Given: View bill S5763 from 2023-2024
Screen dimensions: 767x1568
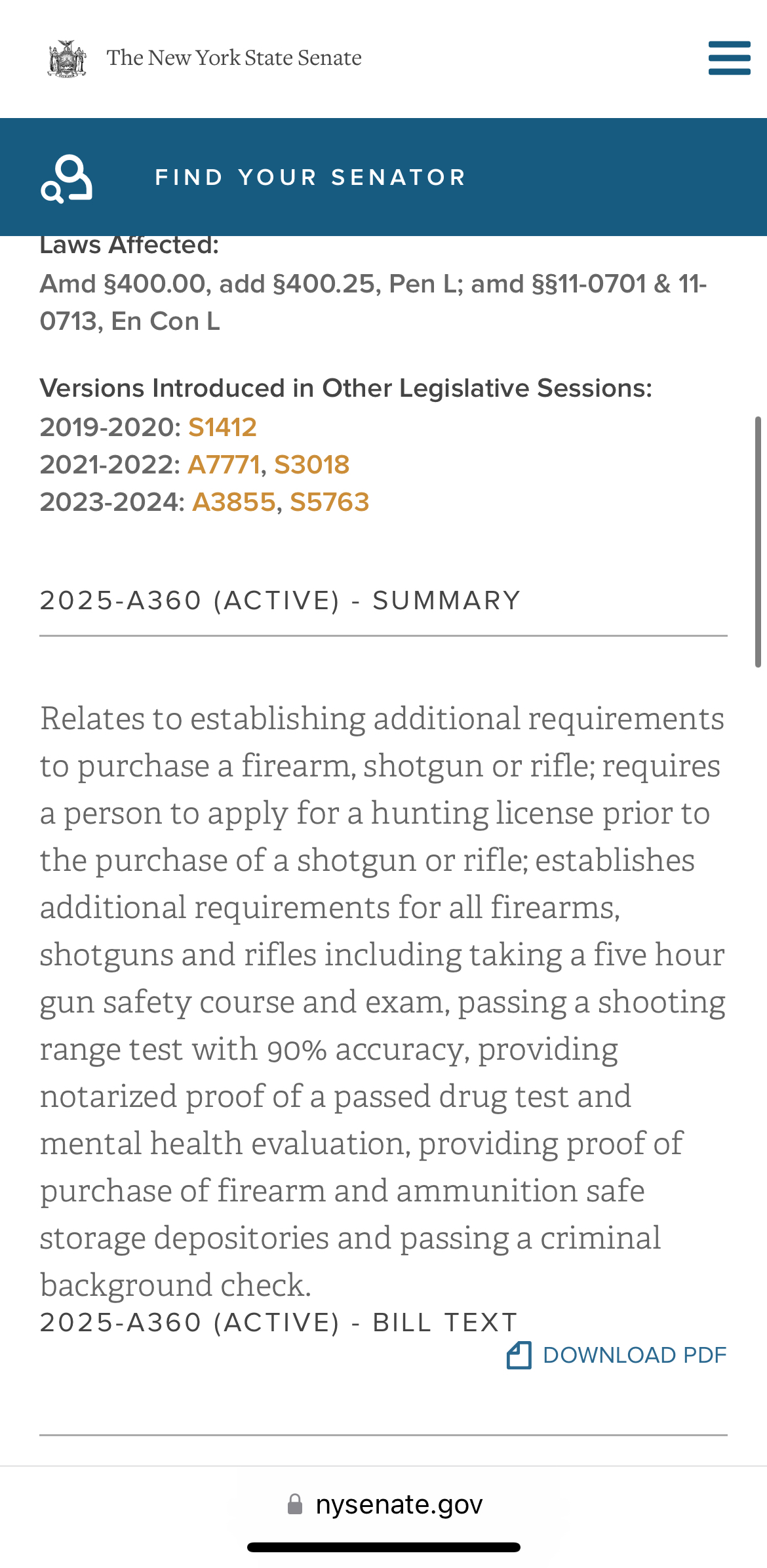Looking at the screenshot, I should pyautogui.click(x=330, y=502).
